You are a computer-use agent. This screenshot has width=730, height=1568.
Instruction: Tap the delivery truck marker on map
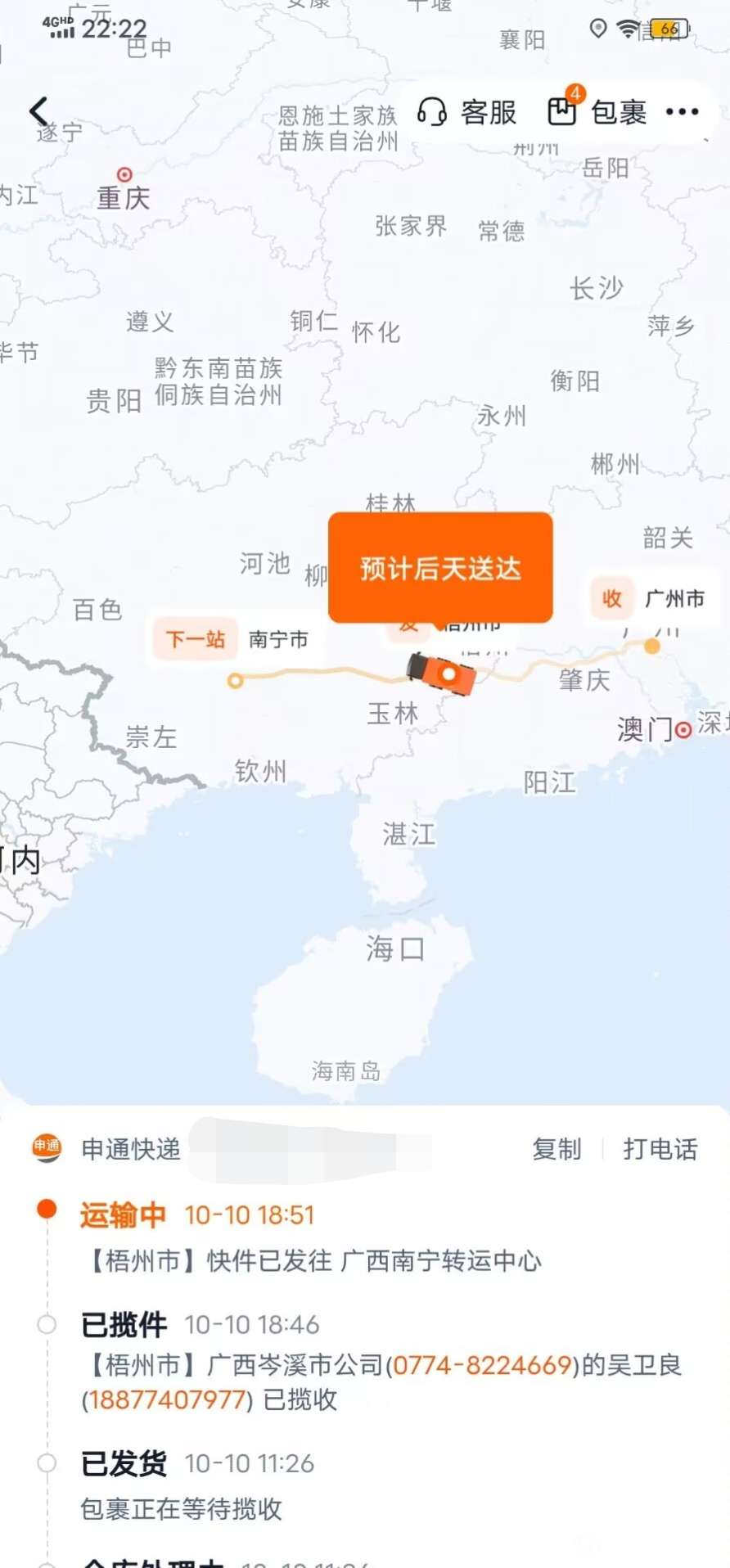442,674
